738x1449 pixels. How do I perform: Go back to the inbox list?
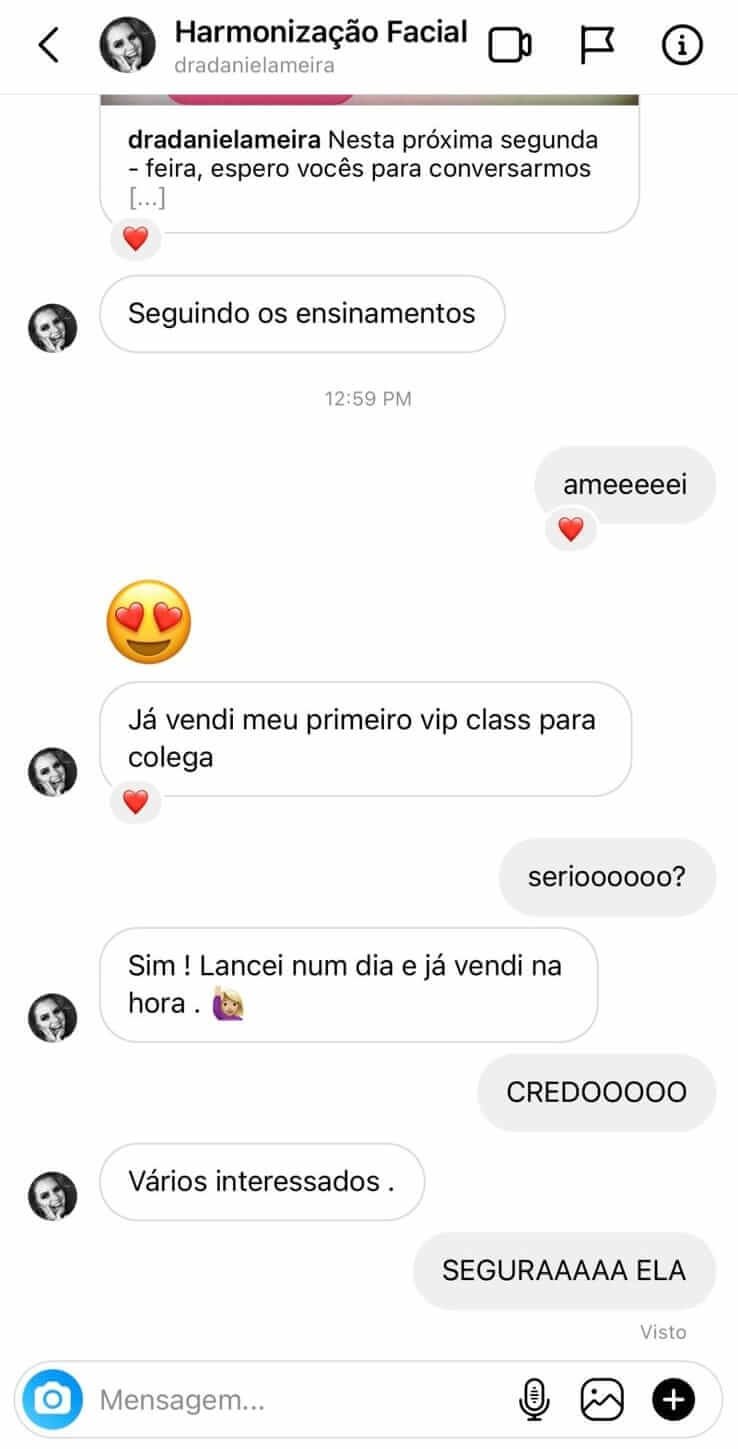coord(48,45)
